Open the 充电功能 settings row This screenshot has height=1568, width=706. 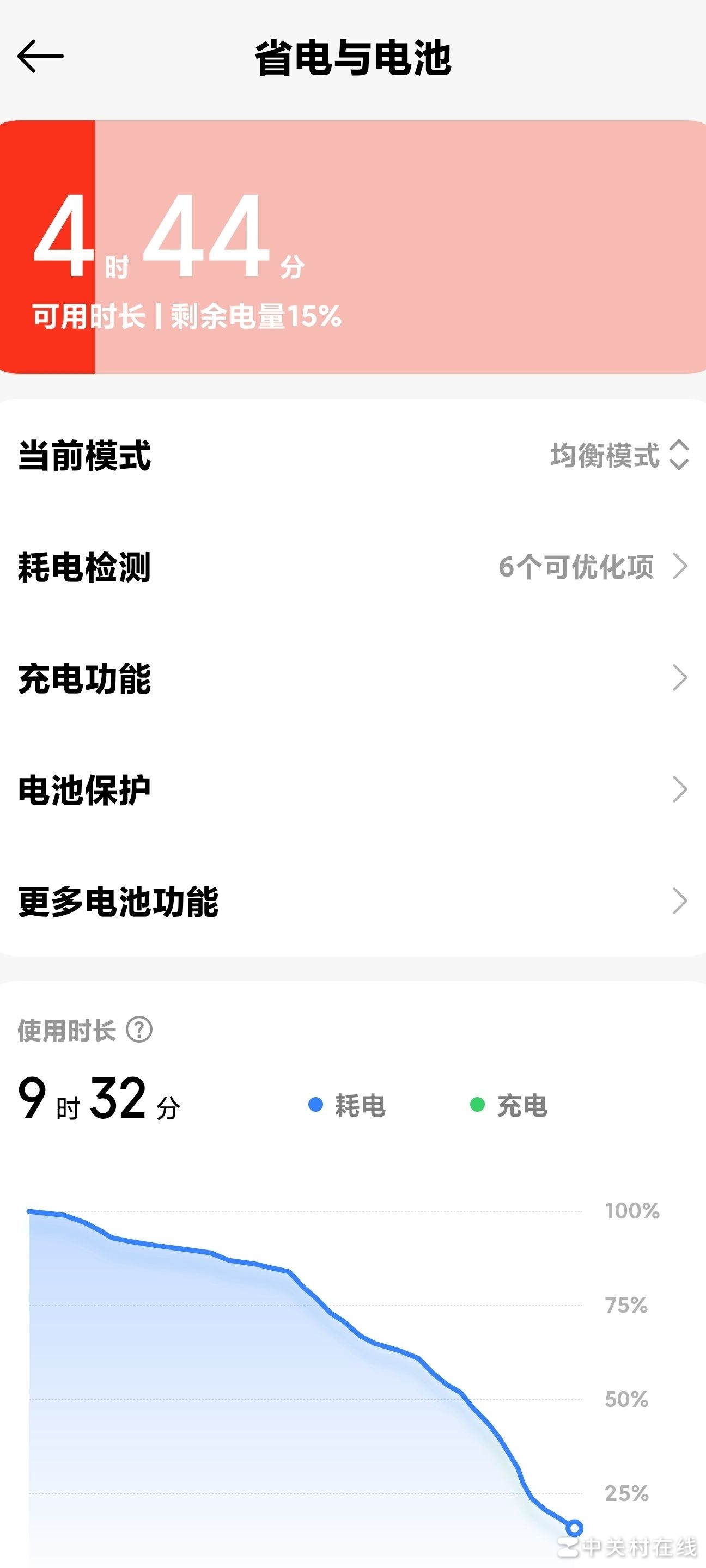(352, 678)
